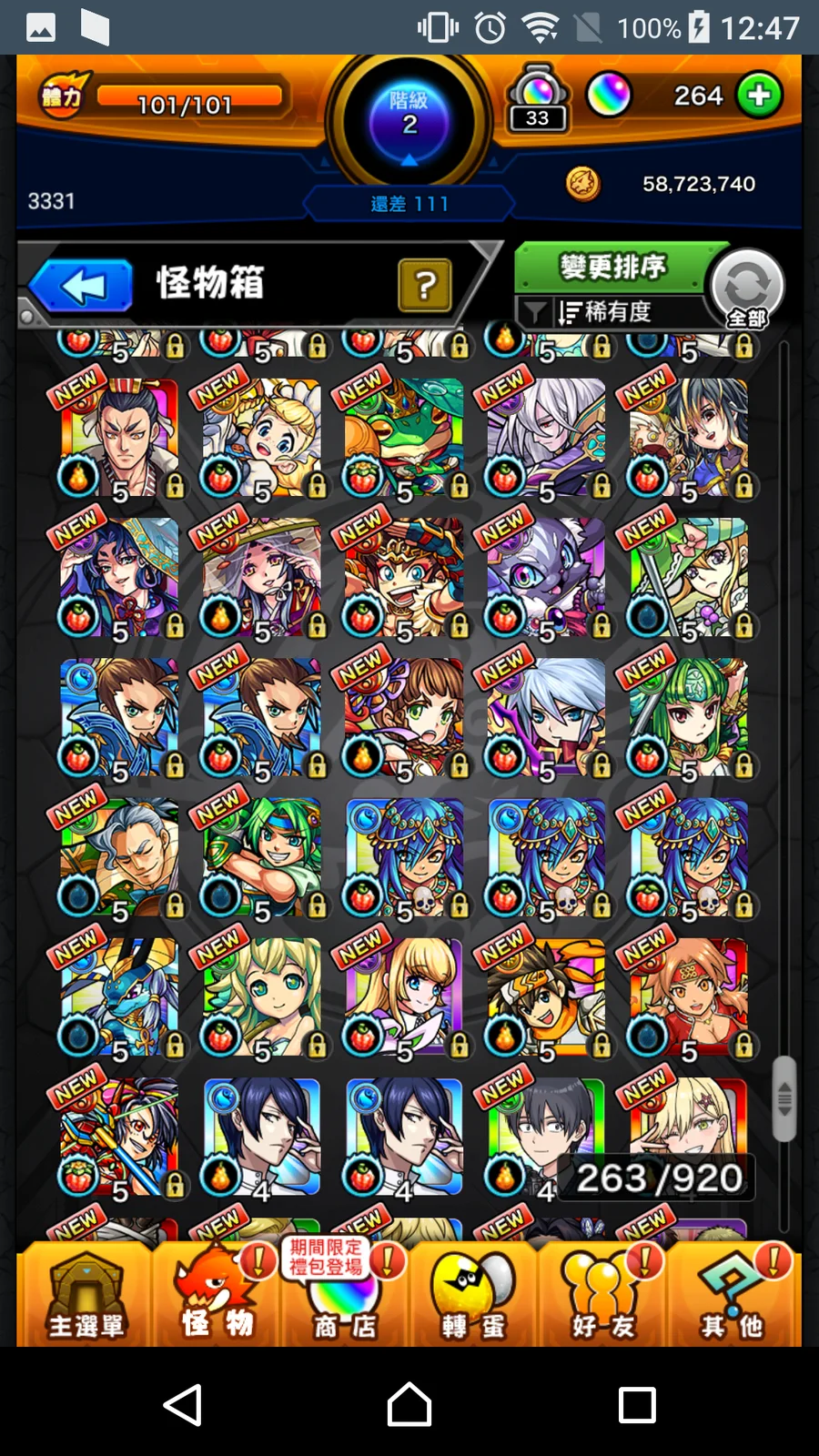The width and height of the screenshot is (819, 1456).
Task: Open the 好友 friends tab
Action: click(602, 1294)
